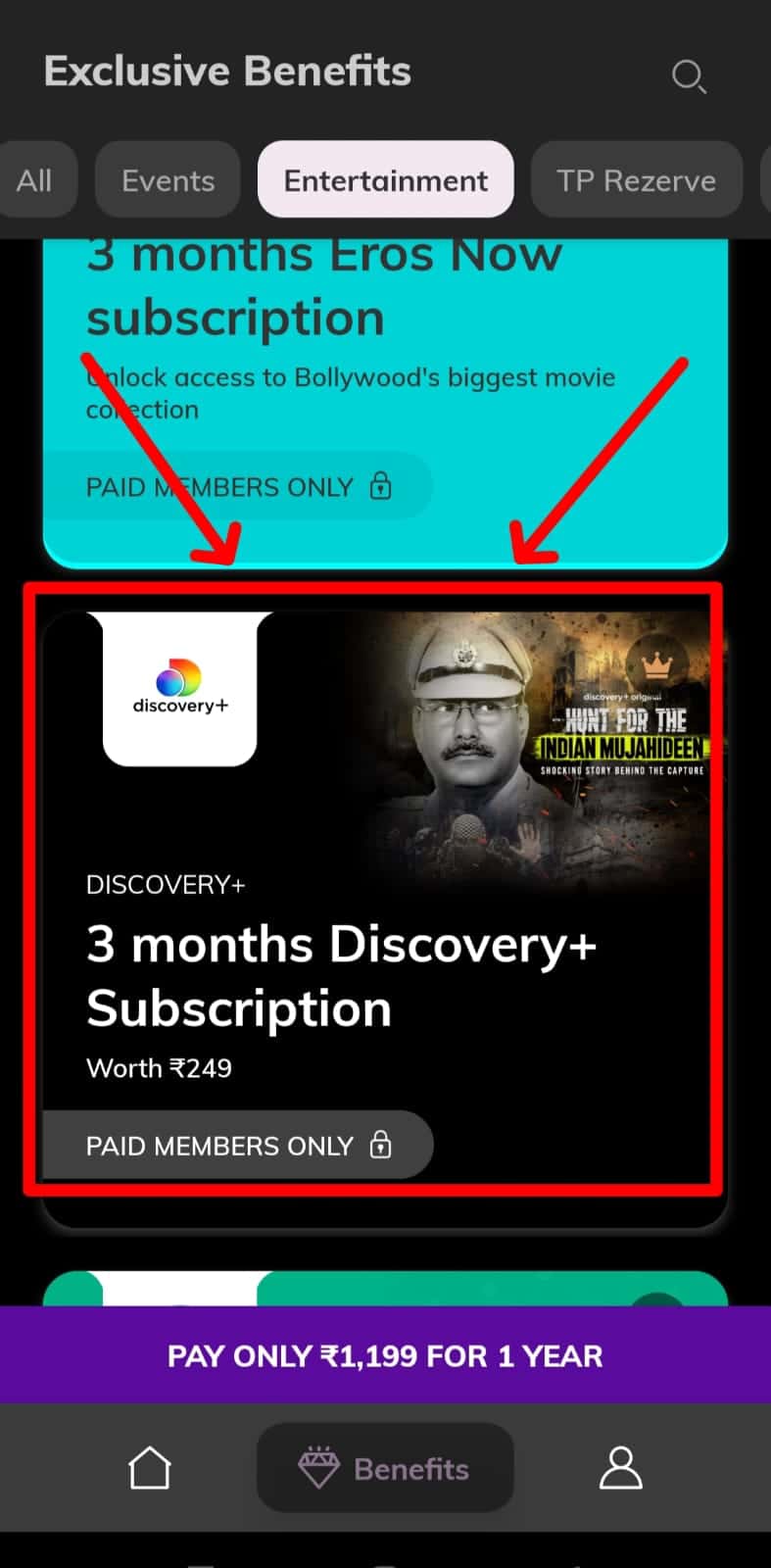Tap Paid Members Only on Eros Now card
Screen dimensions: 771x1568
238,486
